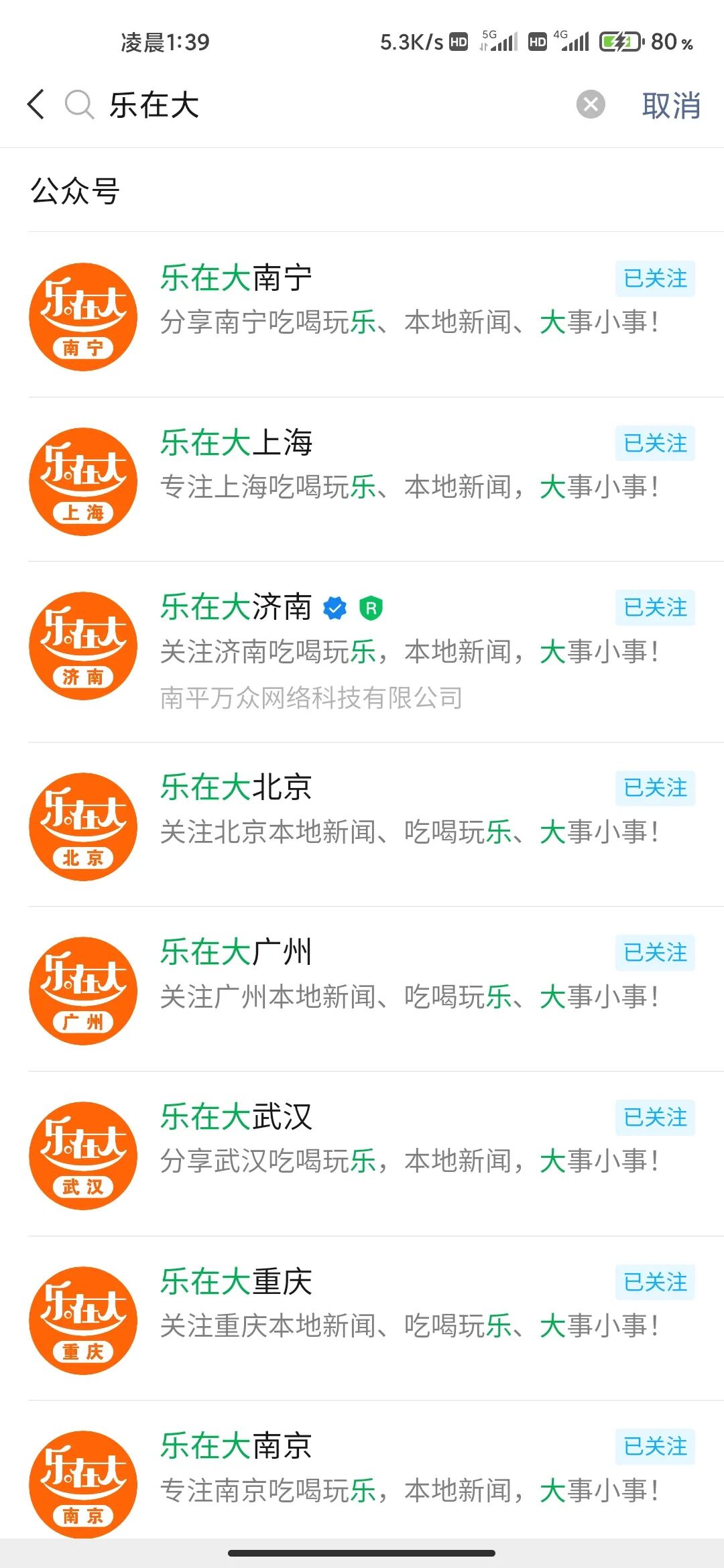This screenshot has width=724, height=1568.
Task: Clear the search text with the X button
Action: point(591,105)
